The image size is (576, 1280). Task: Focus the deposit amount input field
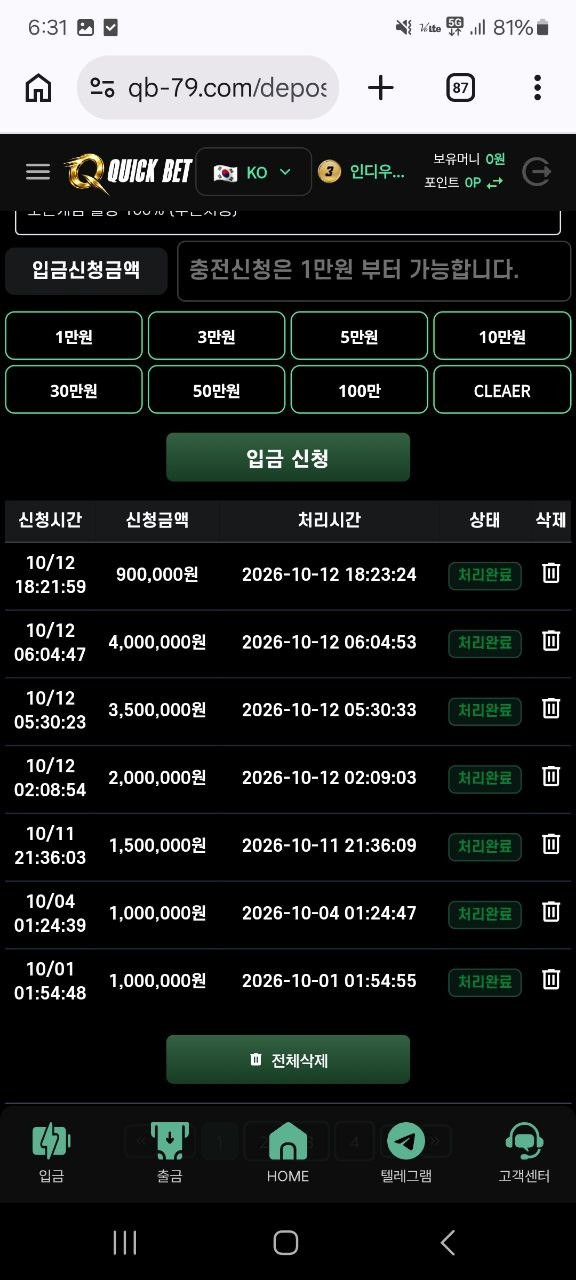(374, 270)
